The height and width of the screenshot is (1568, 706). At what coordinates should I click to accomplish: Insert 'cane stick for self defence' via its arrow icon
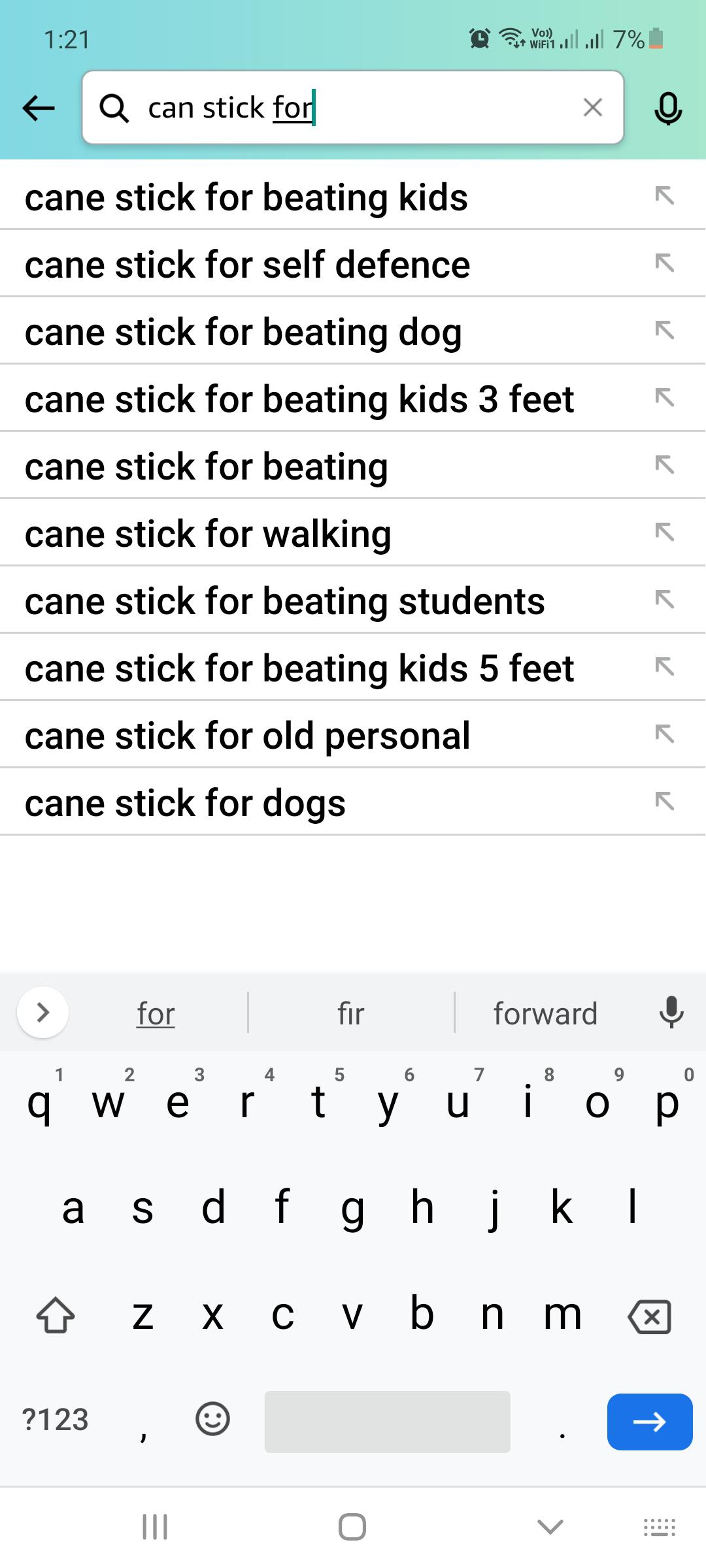[x=664, y=263]
